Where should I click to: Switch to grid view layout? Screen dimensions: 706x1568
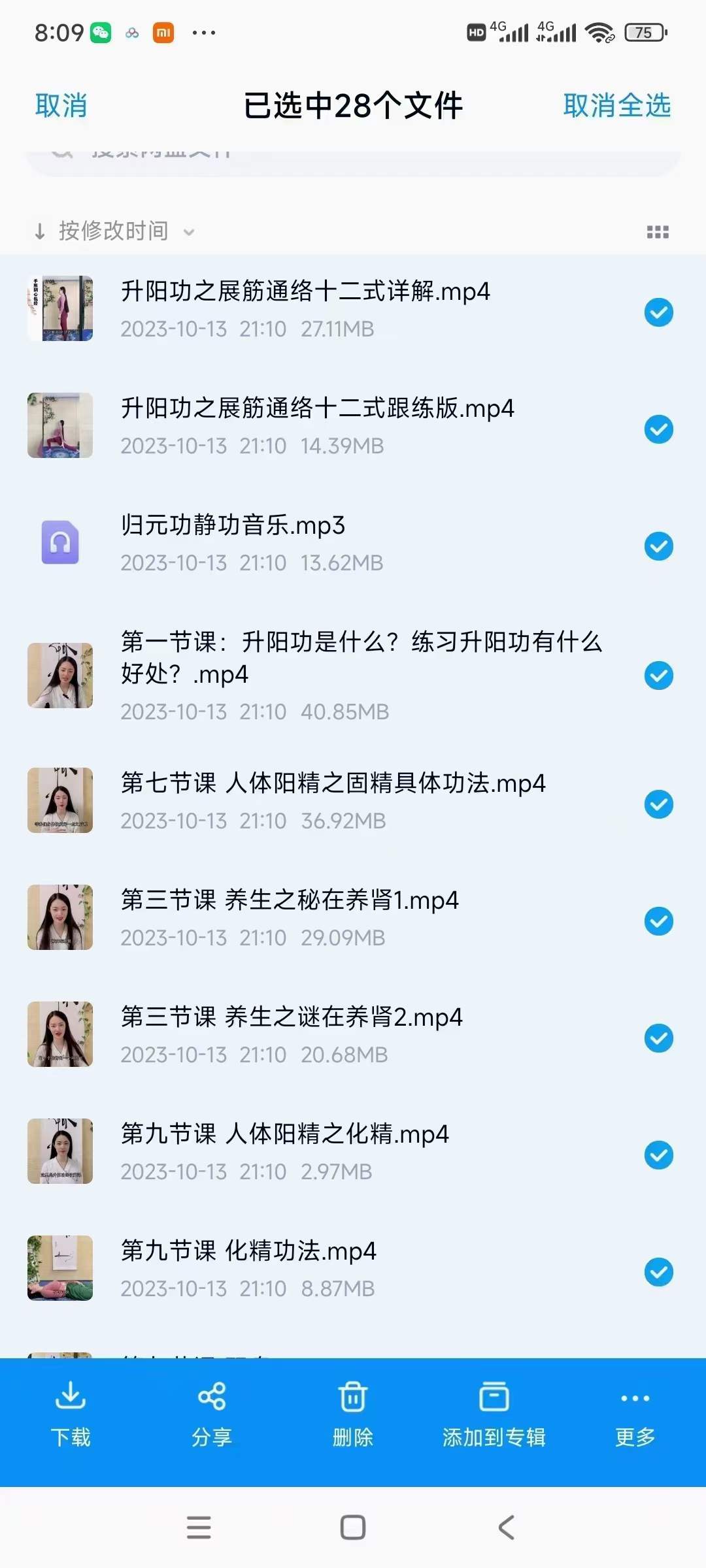tap(657, 232)
